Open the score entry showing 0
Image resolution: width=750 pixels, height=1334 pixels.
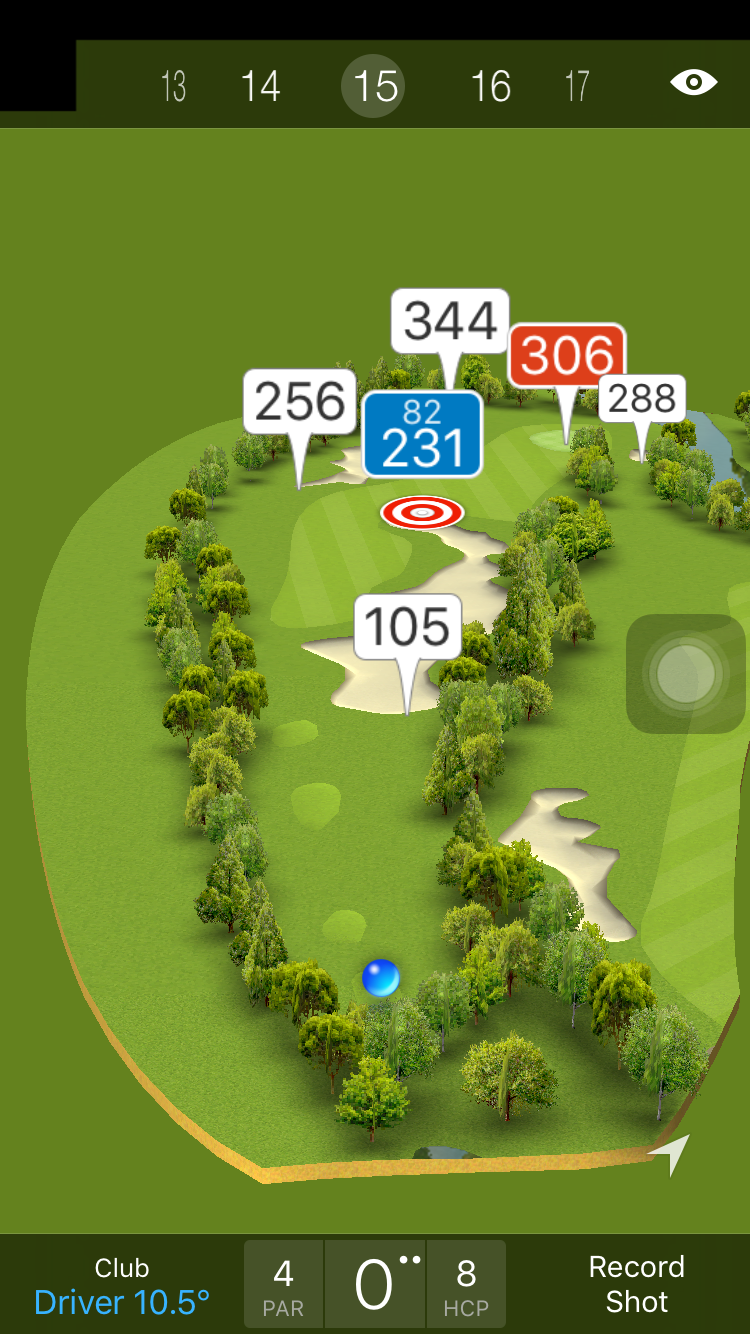[x=375, y=1285]
